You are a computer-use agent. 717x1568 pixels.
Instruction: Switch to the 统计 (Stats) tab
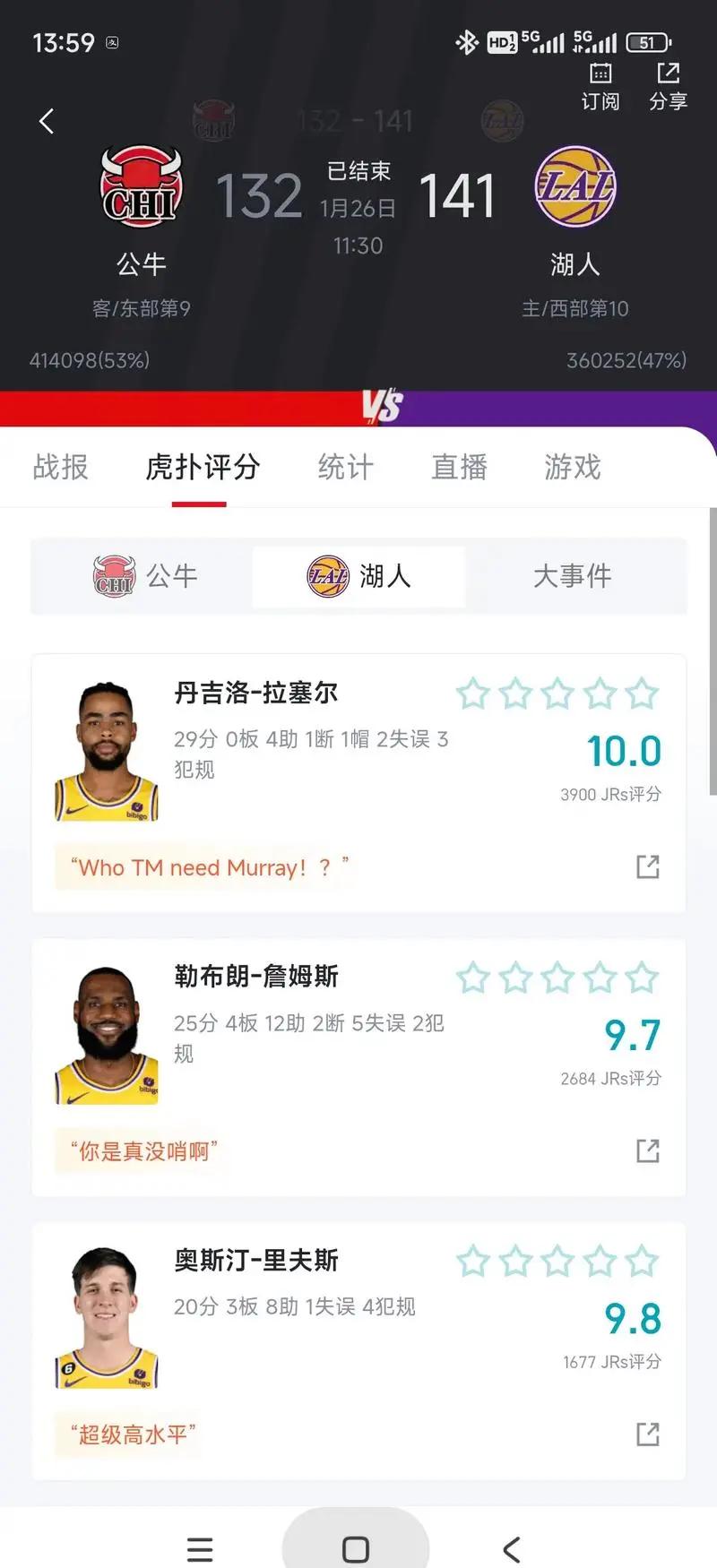(345, 468)
